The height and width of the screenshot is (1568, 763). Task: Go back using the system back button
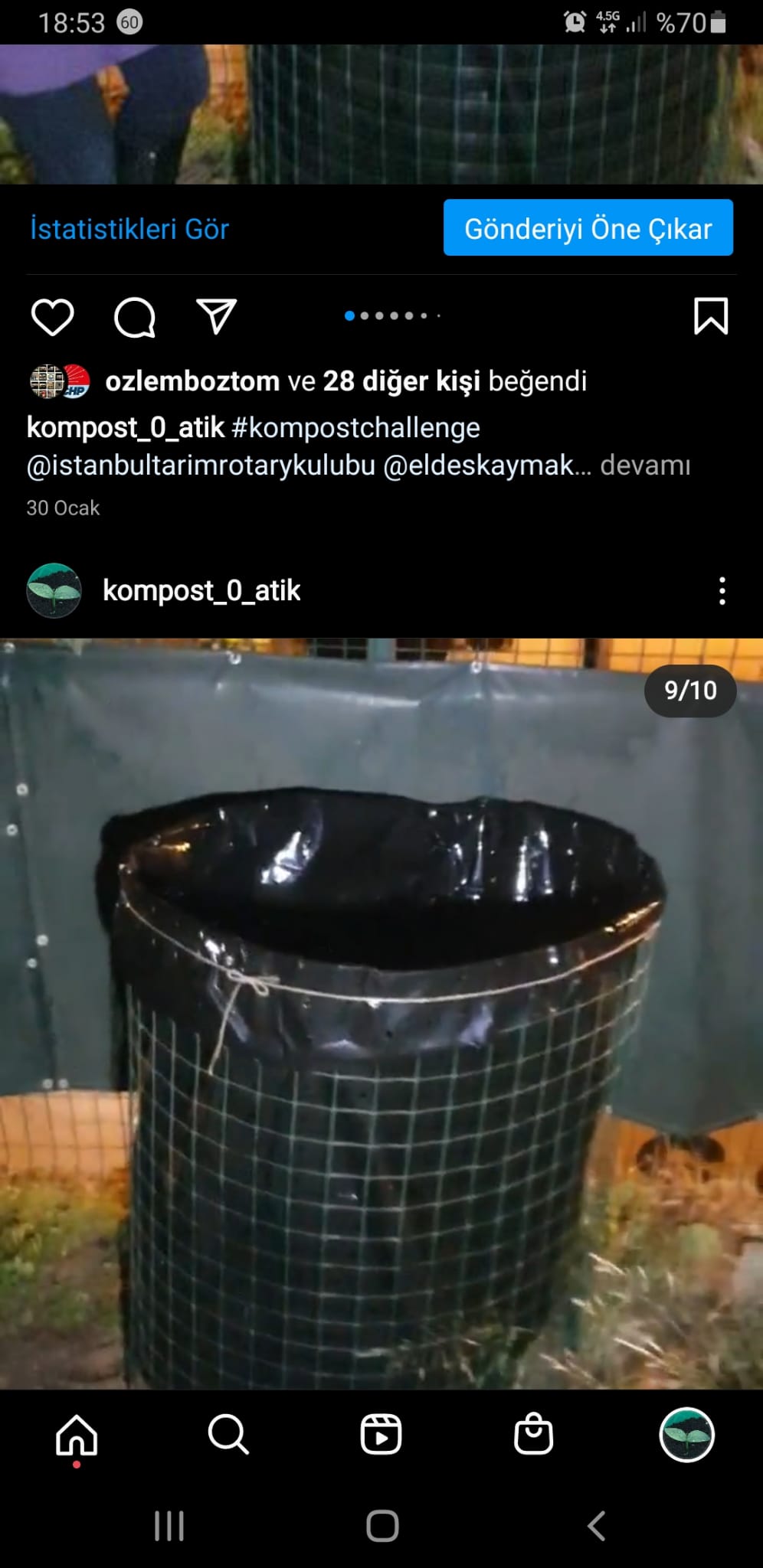tap(596, 1526)
